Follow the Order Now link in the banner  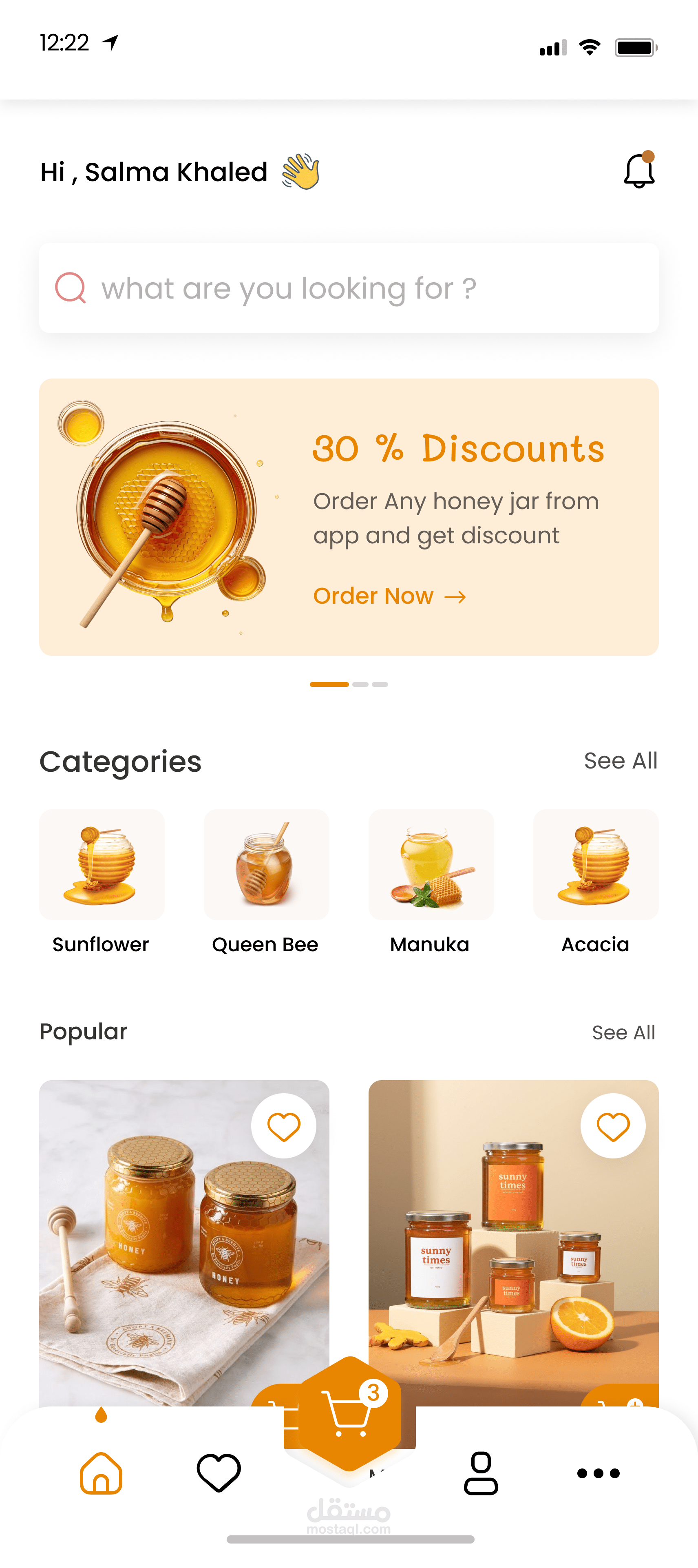pyautogui.click(x=389, y=596)
